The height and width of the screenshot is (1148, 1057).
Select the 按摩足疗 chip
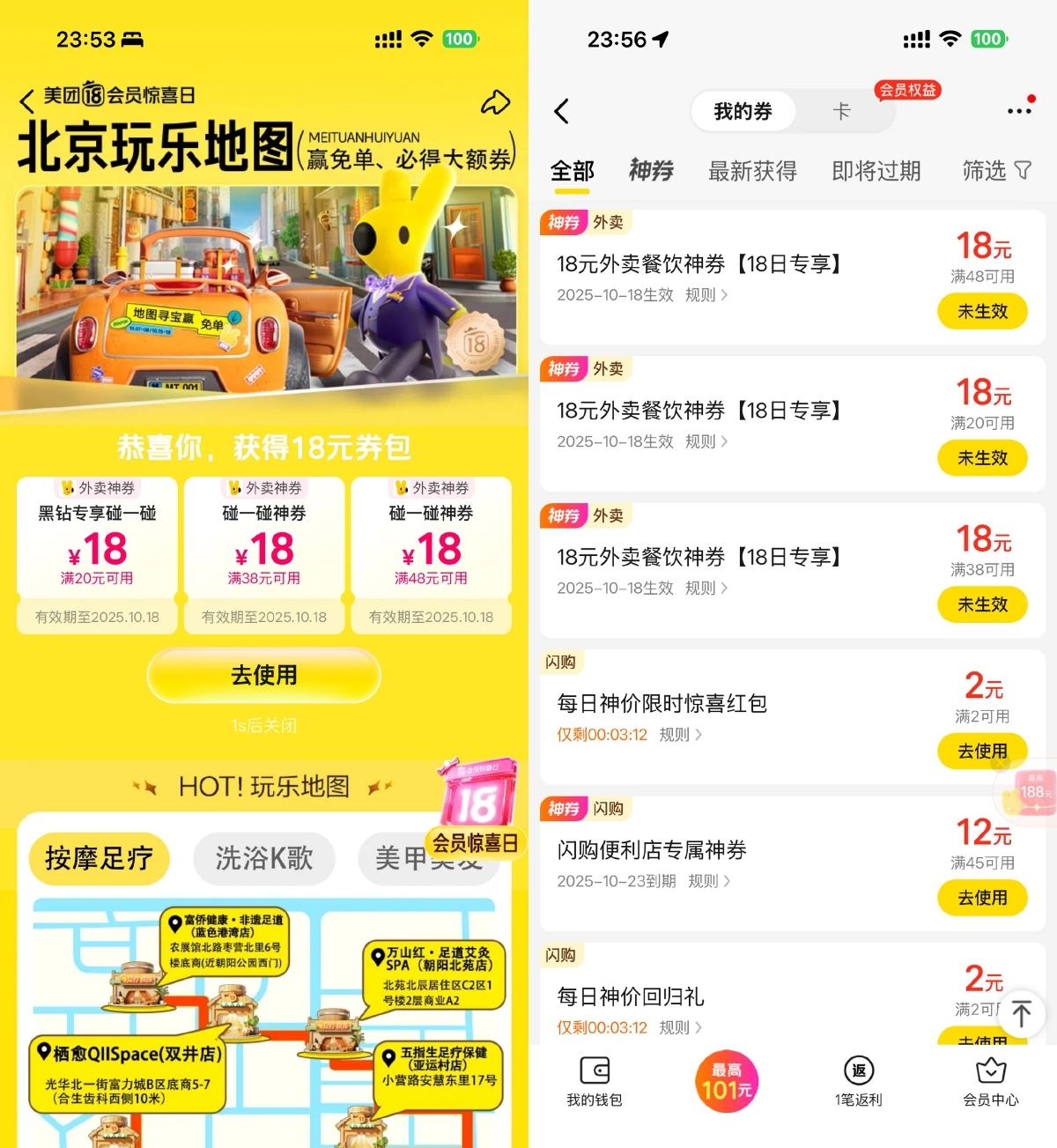(x=99, y=857)
